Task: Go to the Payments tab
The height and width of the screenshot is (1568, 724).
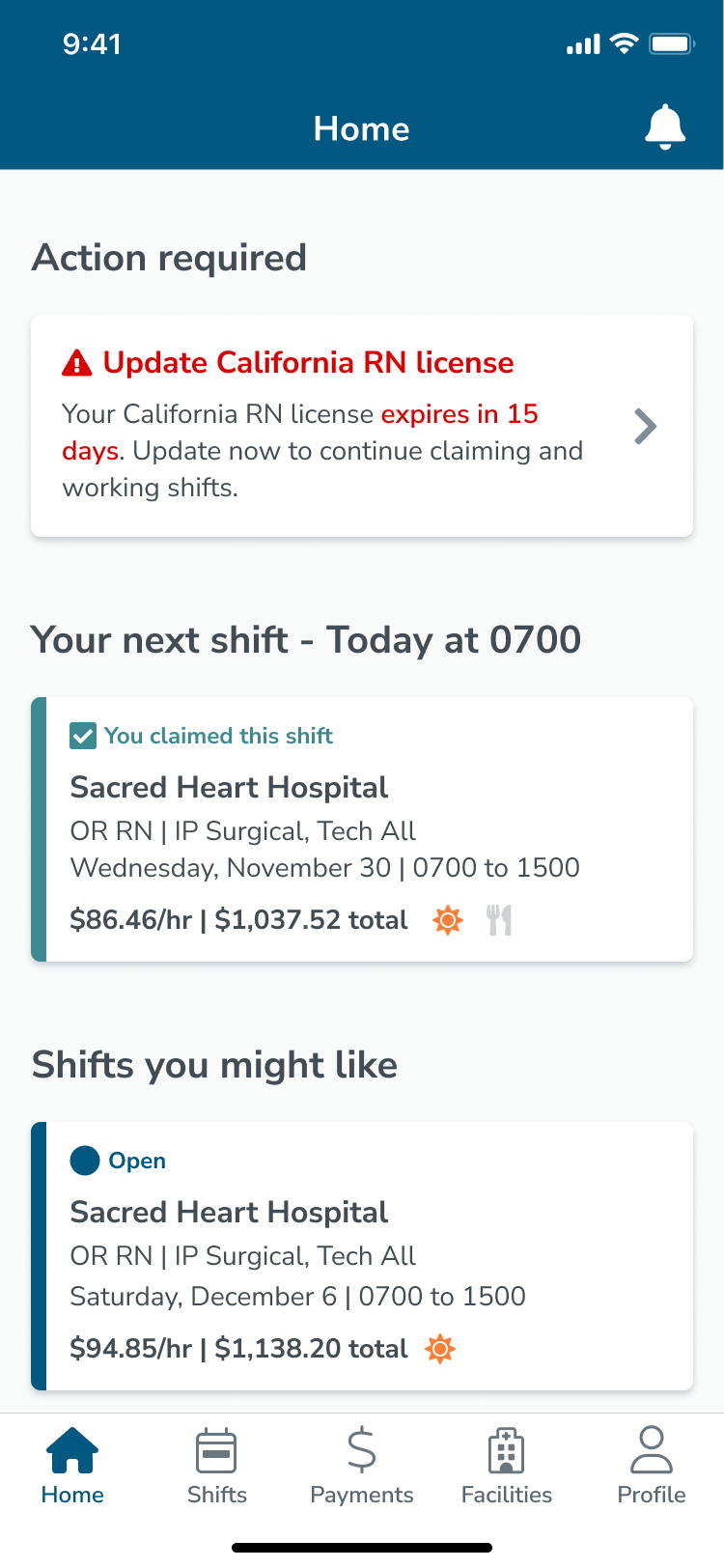Action: [x=362, y=1467]
